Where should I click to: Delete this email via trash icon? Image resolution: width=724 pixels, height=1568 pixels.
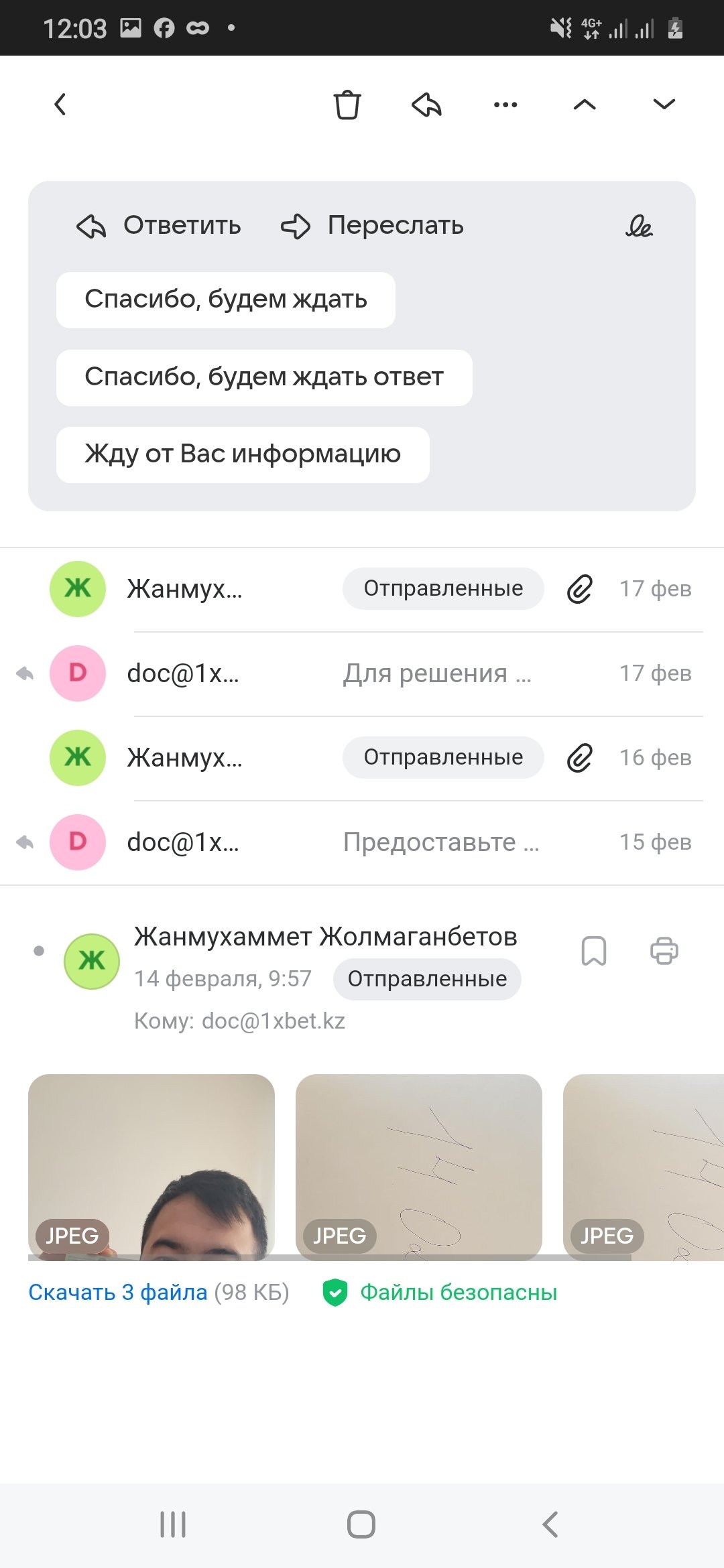pyautogui.click(x=347, y=105)
